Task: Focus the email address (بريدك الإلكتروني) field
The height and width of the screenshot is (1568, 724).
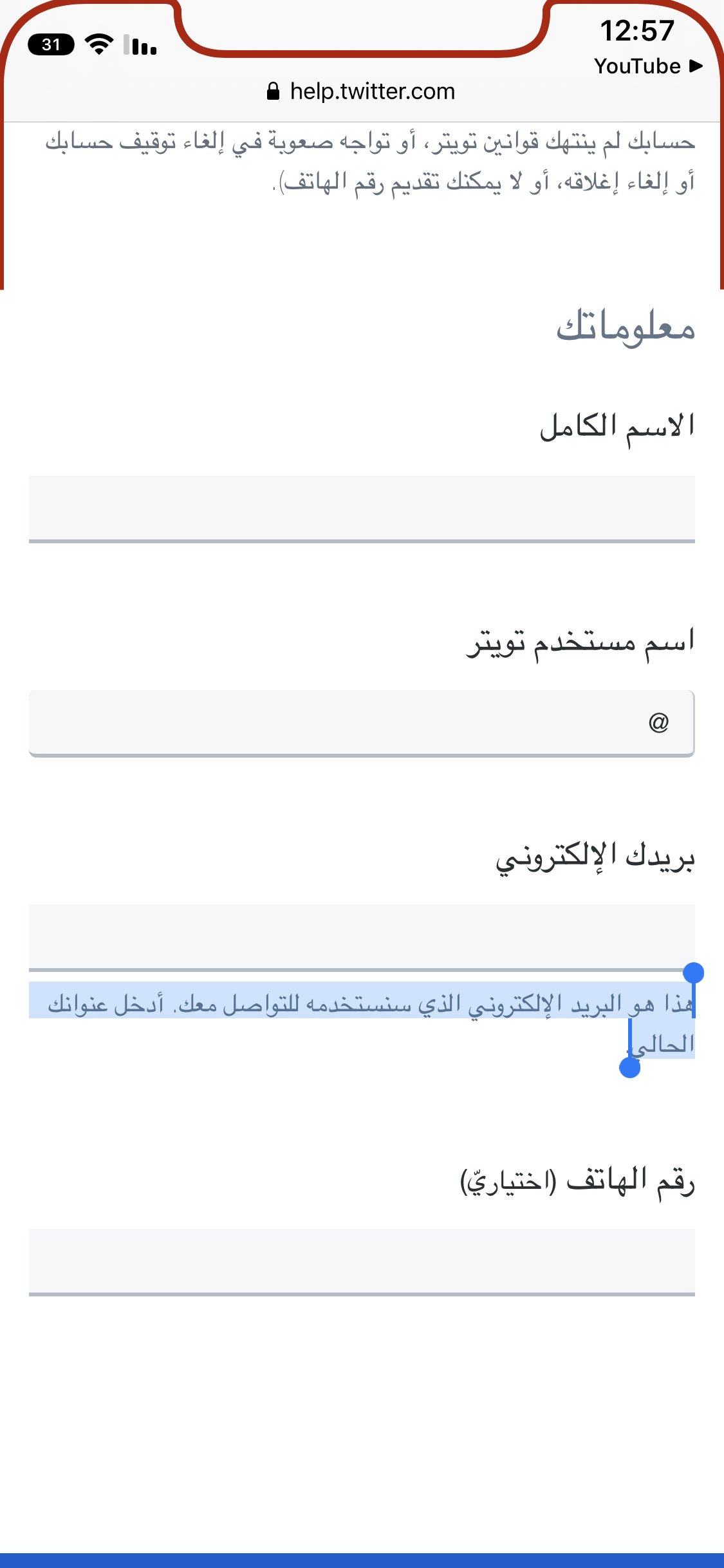Action: tap(362, 937)
